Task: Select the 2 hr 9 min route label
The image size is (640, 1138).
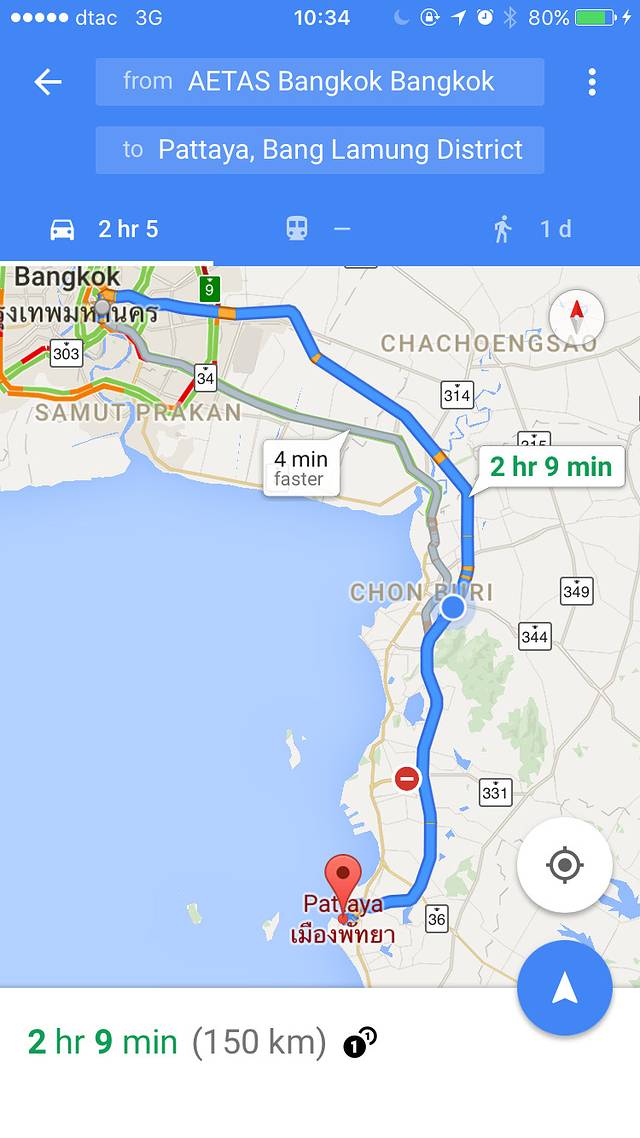Action: click(x=551, y=466)
